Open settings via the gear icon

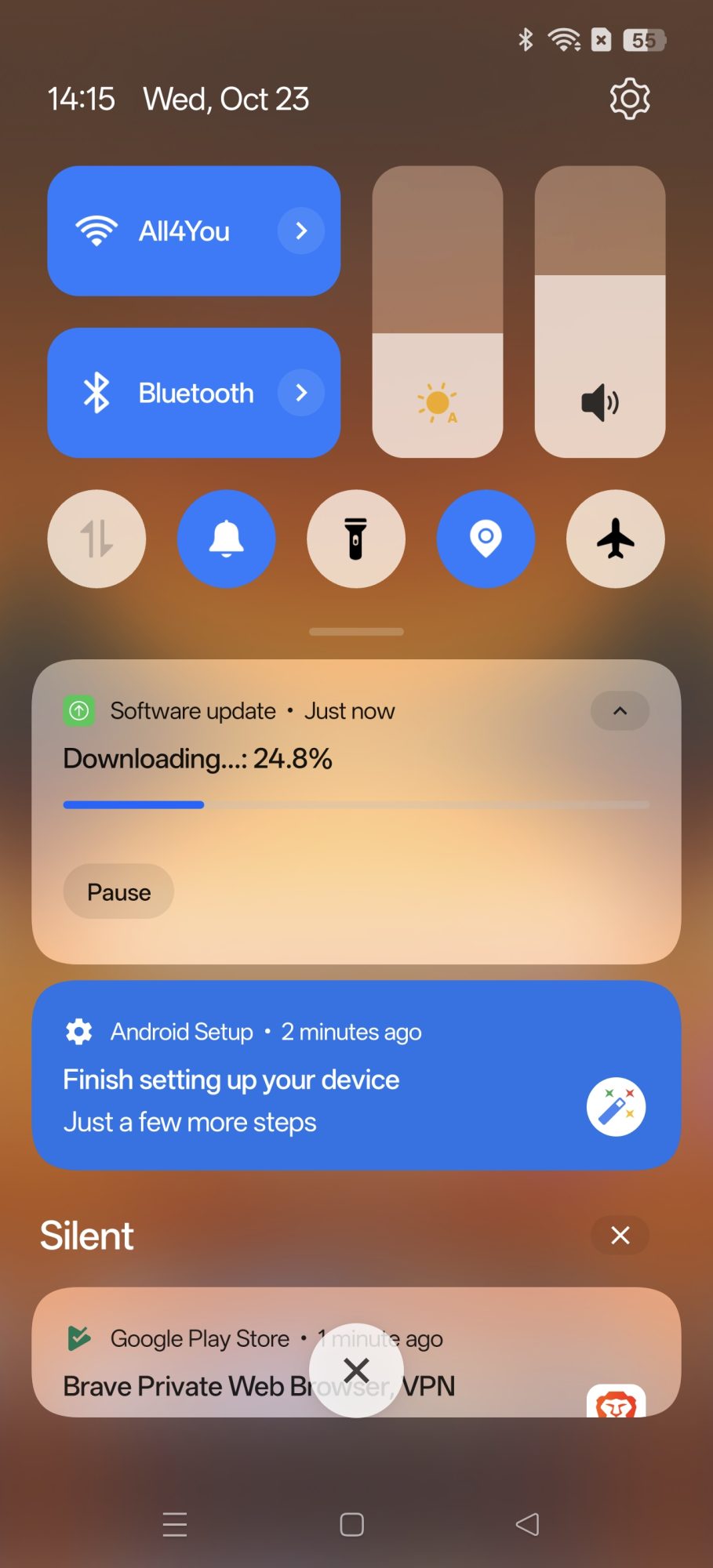(630, 99)
